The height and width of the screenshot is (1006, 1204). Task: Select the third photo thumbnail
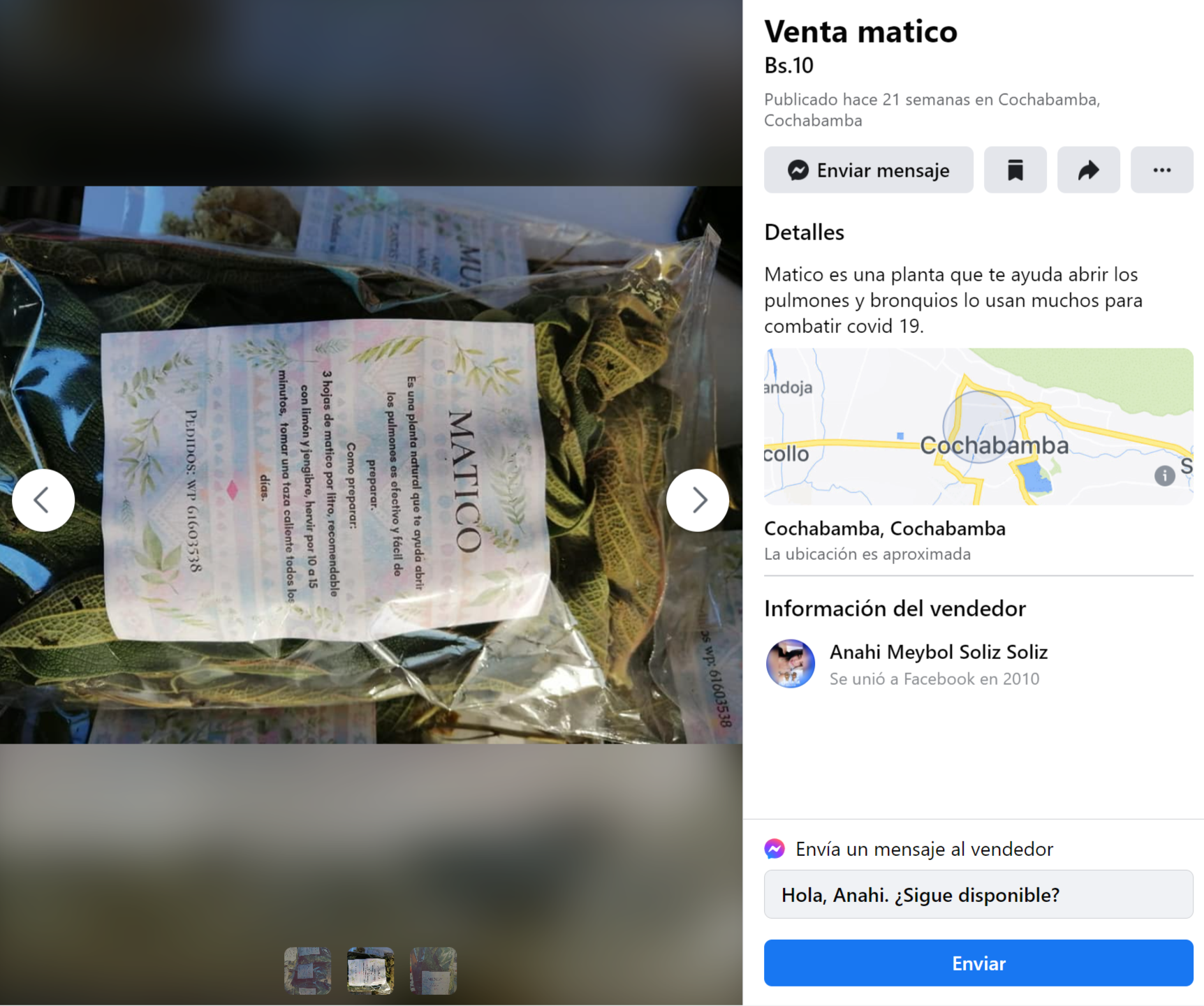pos(433,970)
